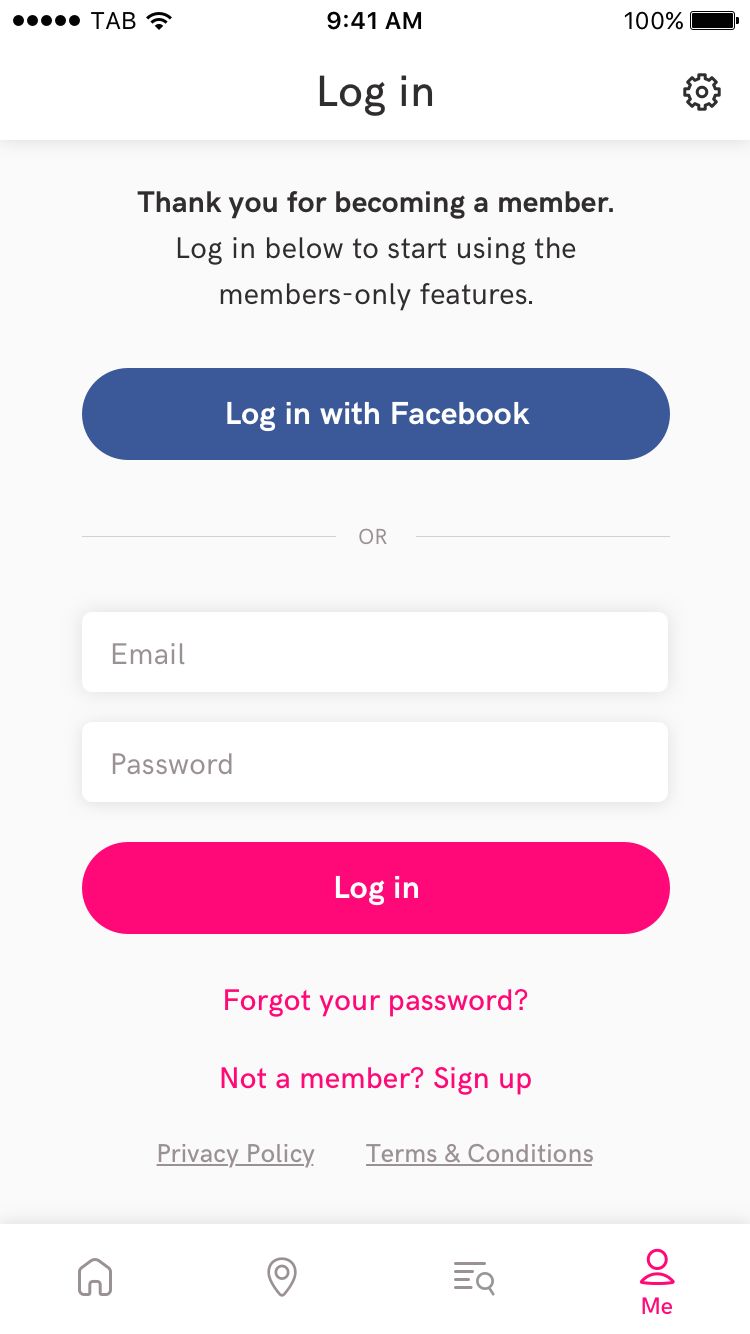Select the Sign up link
The image size is (750, 1334).
[481, 1078]
